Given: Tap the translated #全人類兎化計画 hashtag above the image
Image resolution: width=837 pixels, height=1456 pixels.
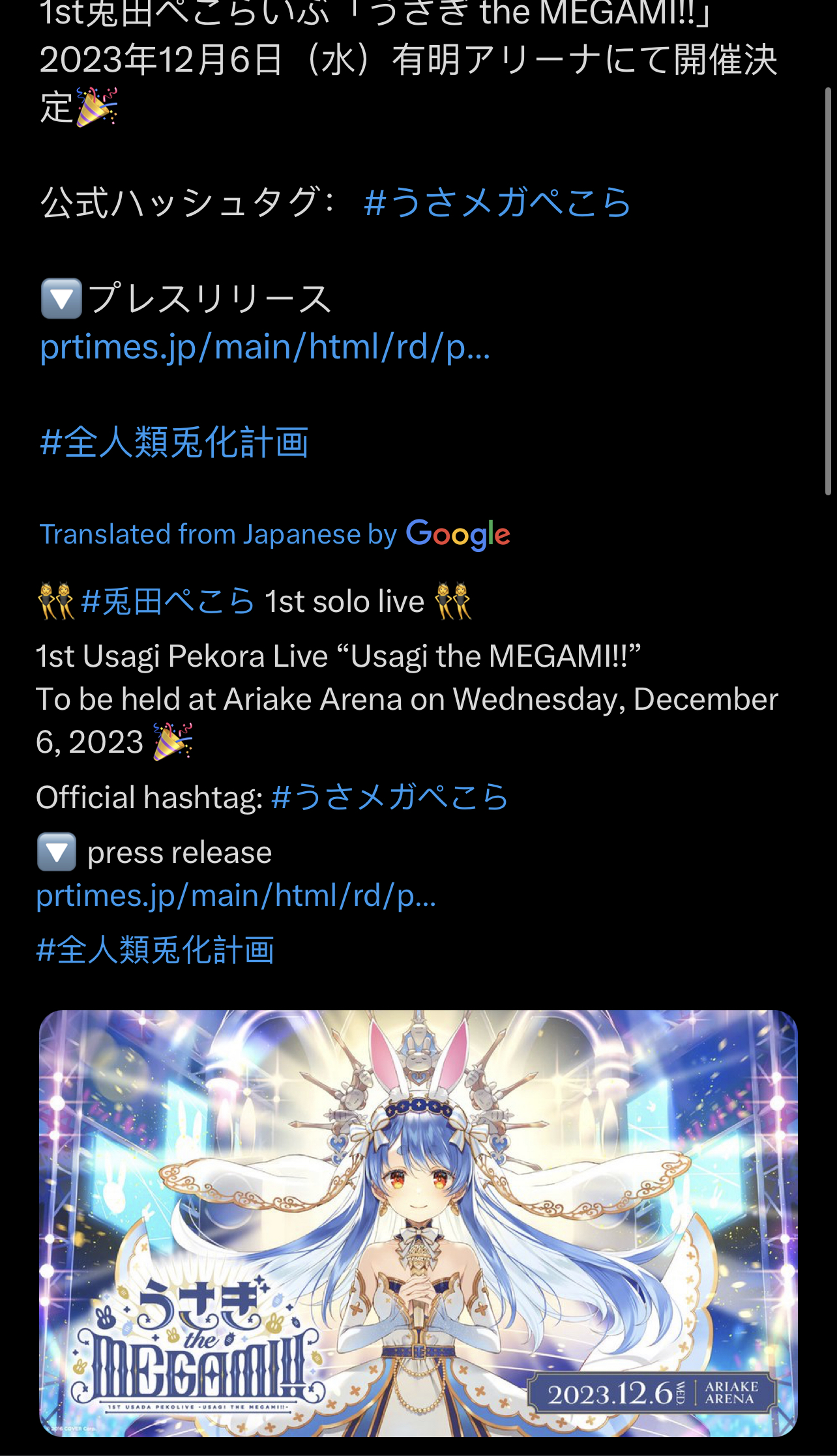Looking at the screenshot, I should point(155,950).
